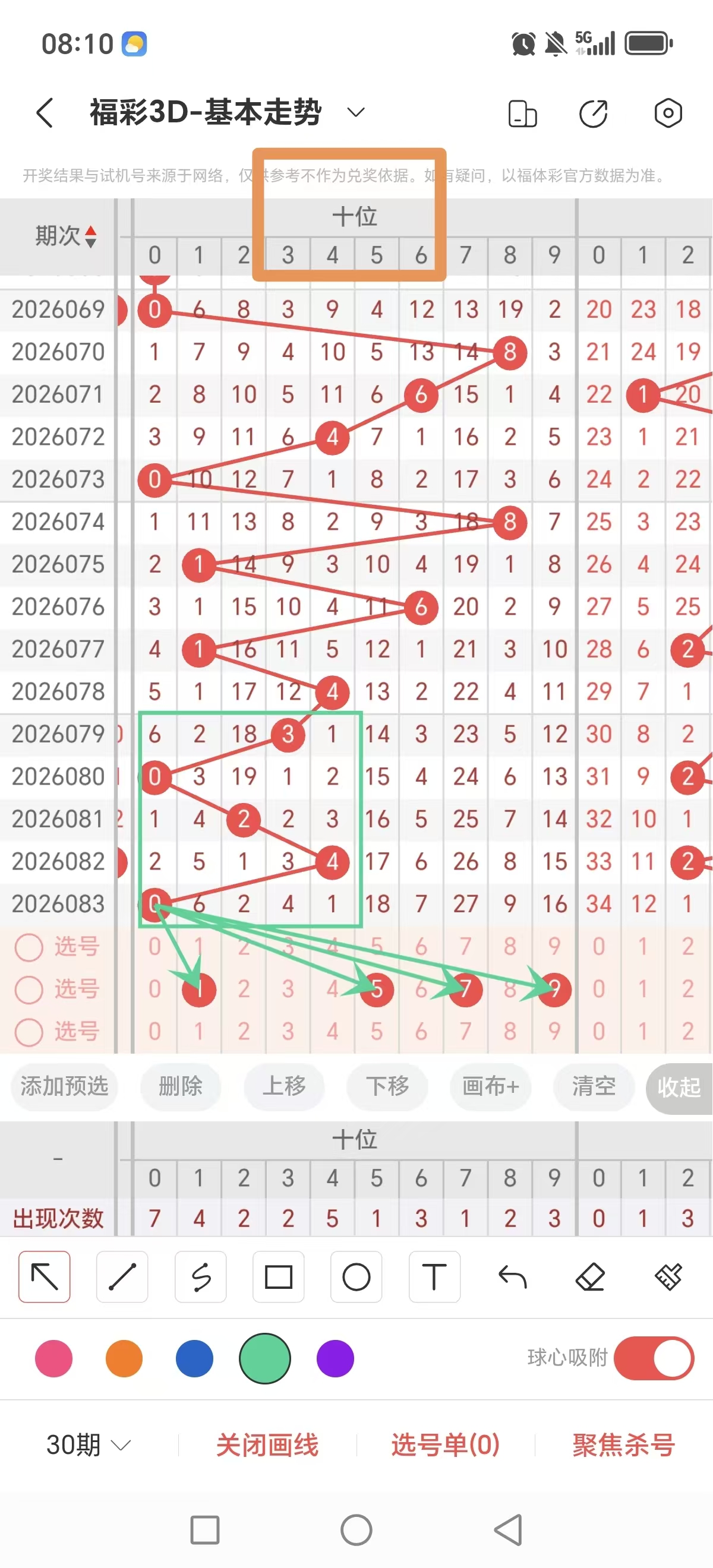This screenshot has width=713, height=1568.
Task: Select the arrow selection tool
Action: tap(44, 1278)
